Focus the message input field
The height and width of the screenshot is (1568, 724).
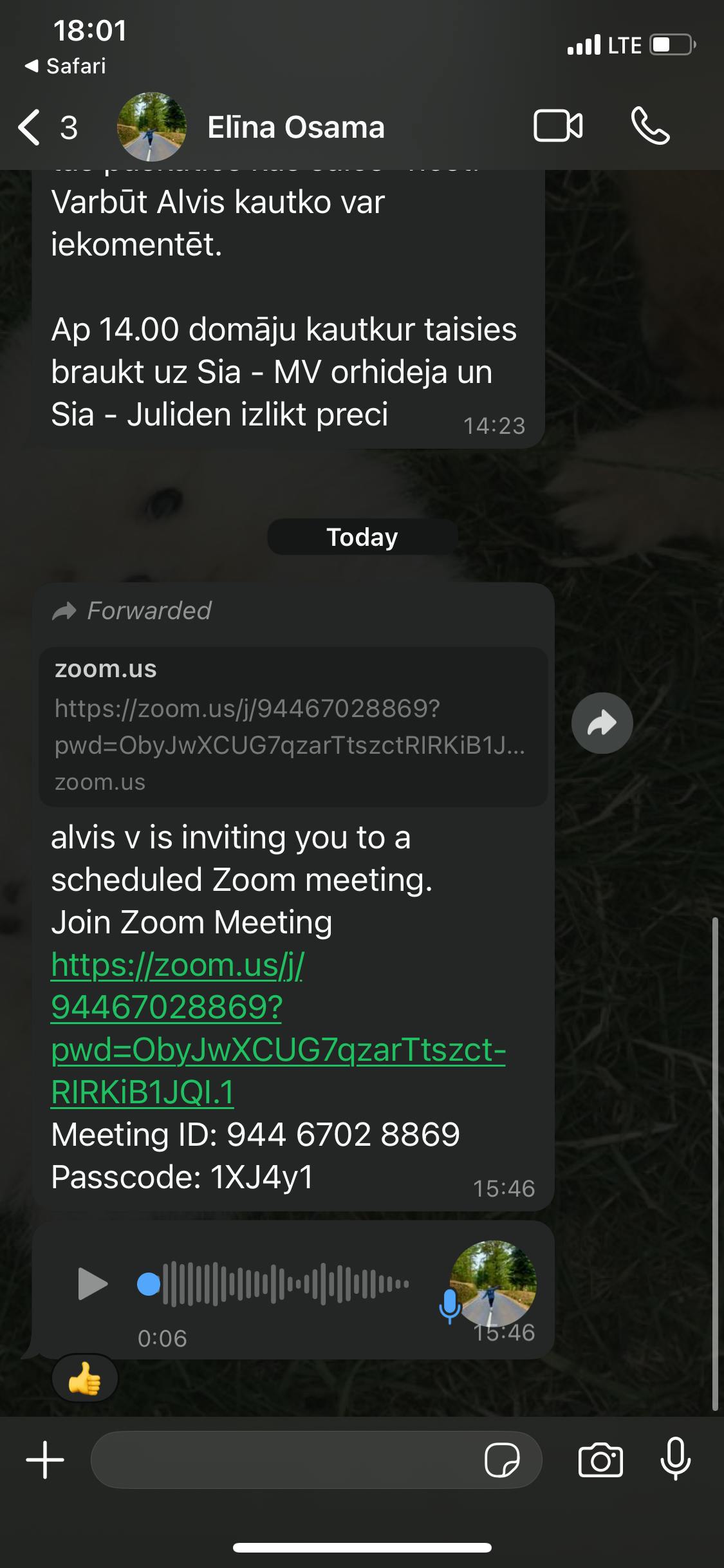pos(283,1460)
